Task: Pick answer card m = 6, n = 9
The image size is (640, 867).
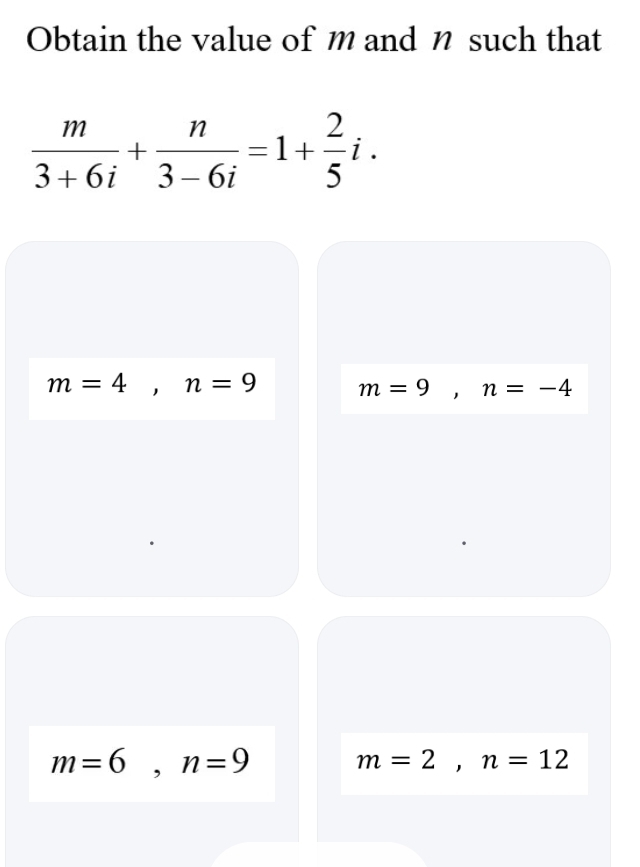Action: [x=152, y=763]
